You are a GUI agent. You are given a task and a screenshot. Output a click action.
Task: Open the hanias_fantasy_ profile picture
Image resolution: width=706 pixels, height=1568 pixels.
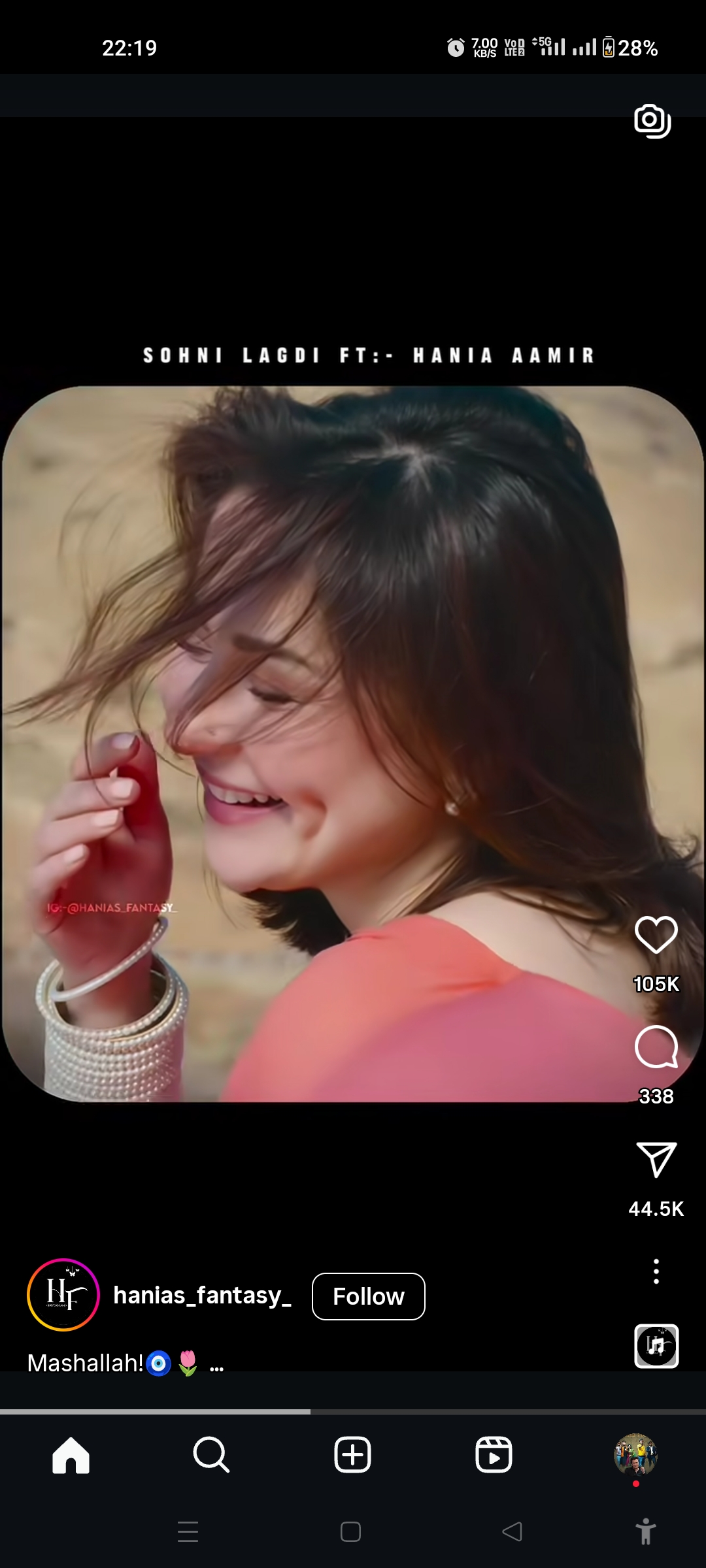tap(63, 1295)
